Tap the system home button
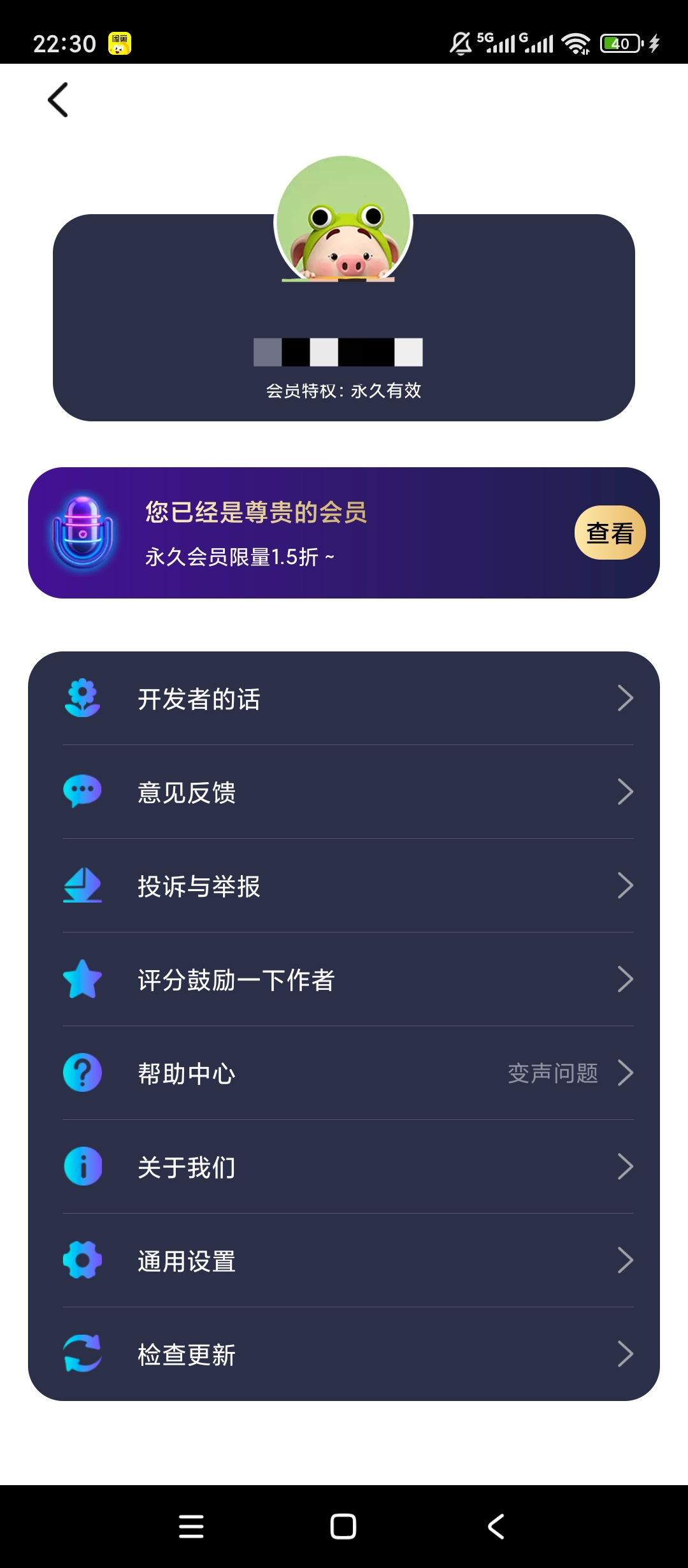Viewport: 688px width, 1568px height. pos(343,1527)
